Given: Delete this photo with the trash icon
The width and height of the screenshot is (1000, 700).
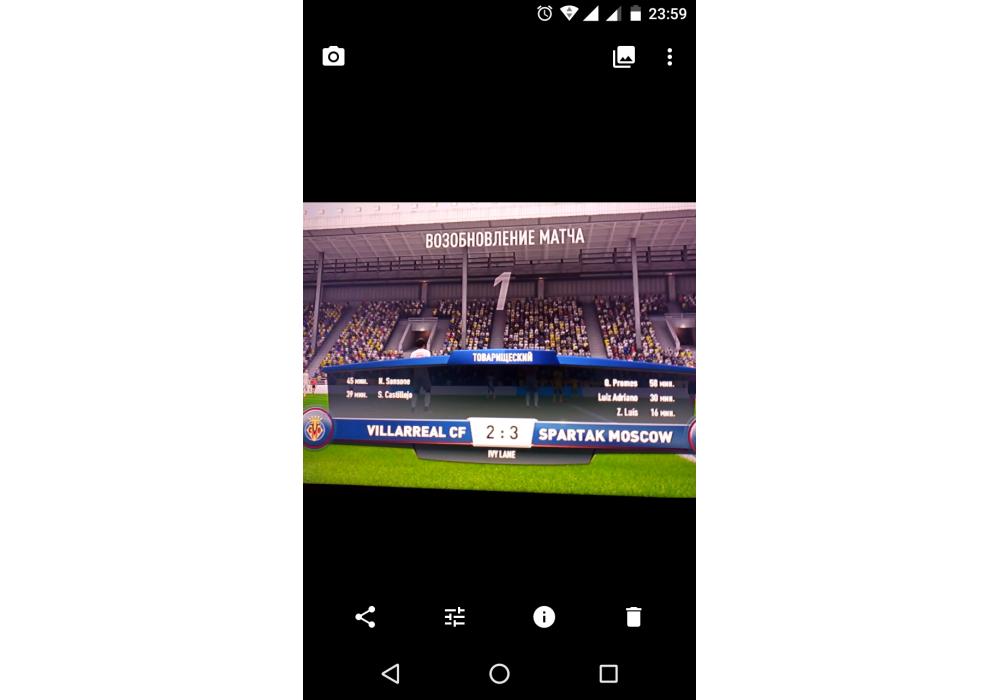Looking at the screenshot, I should coord(633,617).
